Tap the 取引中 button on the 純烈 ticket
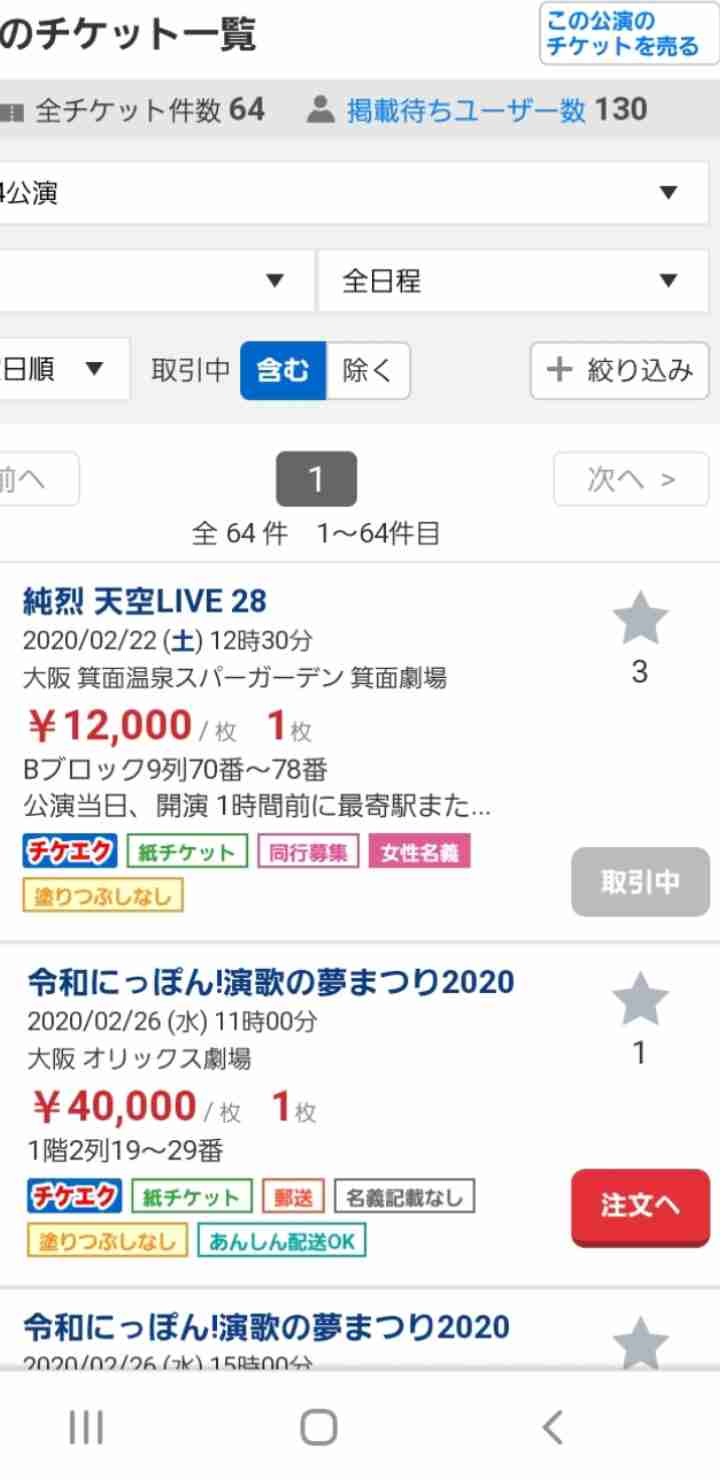This screenshot has height=1480, width=720. (640, 882)
